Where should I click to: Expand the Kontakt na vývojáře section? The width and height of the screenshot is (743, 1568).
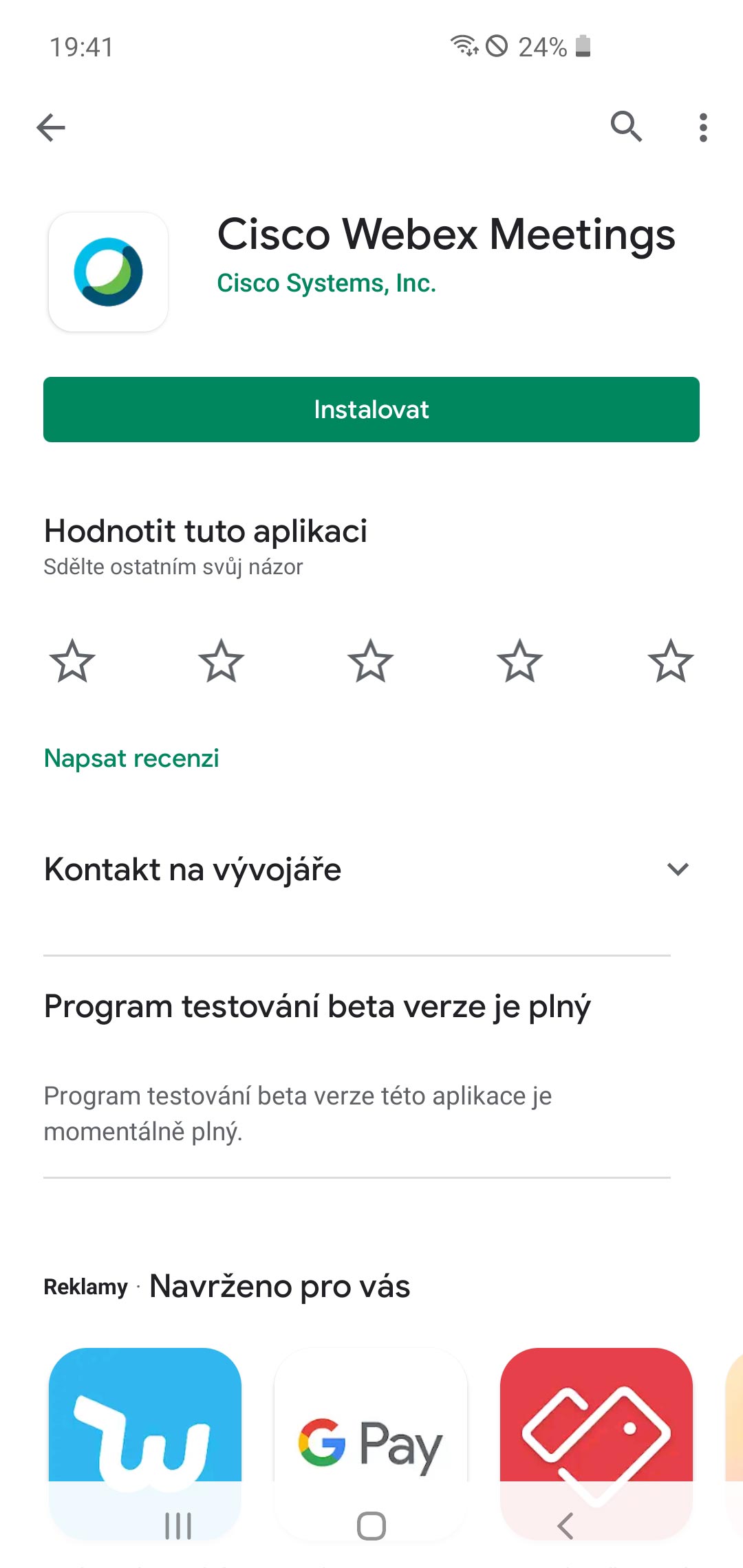pyautogui.click(x=678, y=869)
